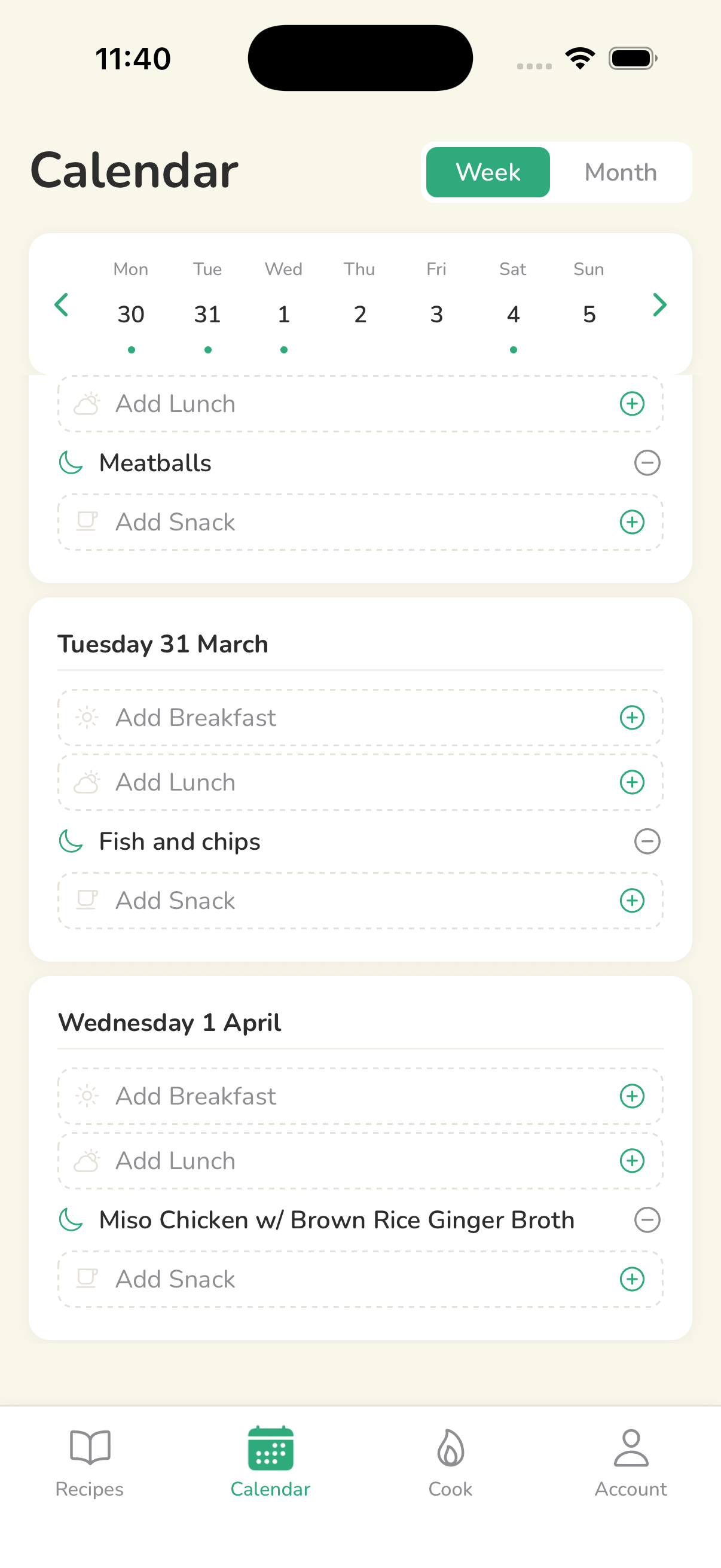
Task: Add breakfast for Tuesday using plus icon
Action: coord(633,717)
